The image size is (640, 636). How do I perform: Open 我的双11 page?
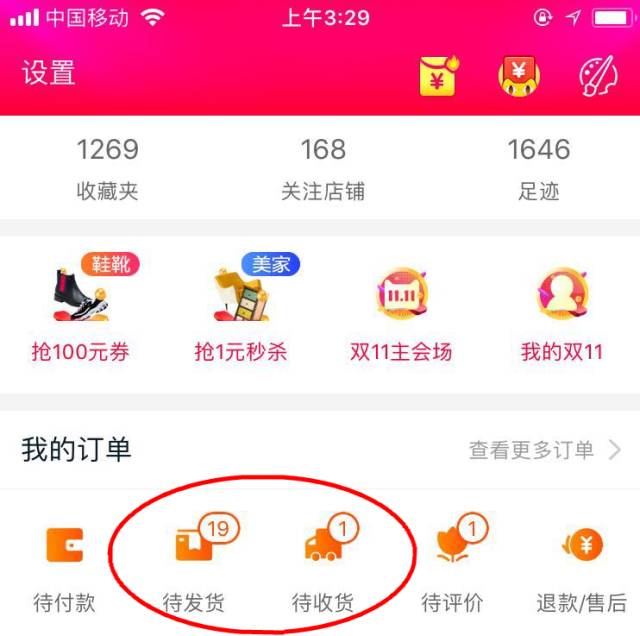561,310
